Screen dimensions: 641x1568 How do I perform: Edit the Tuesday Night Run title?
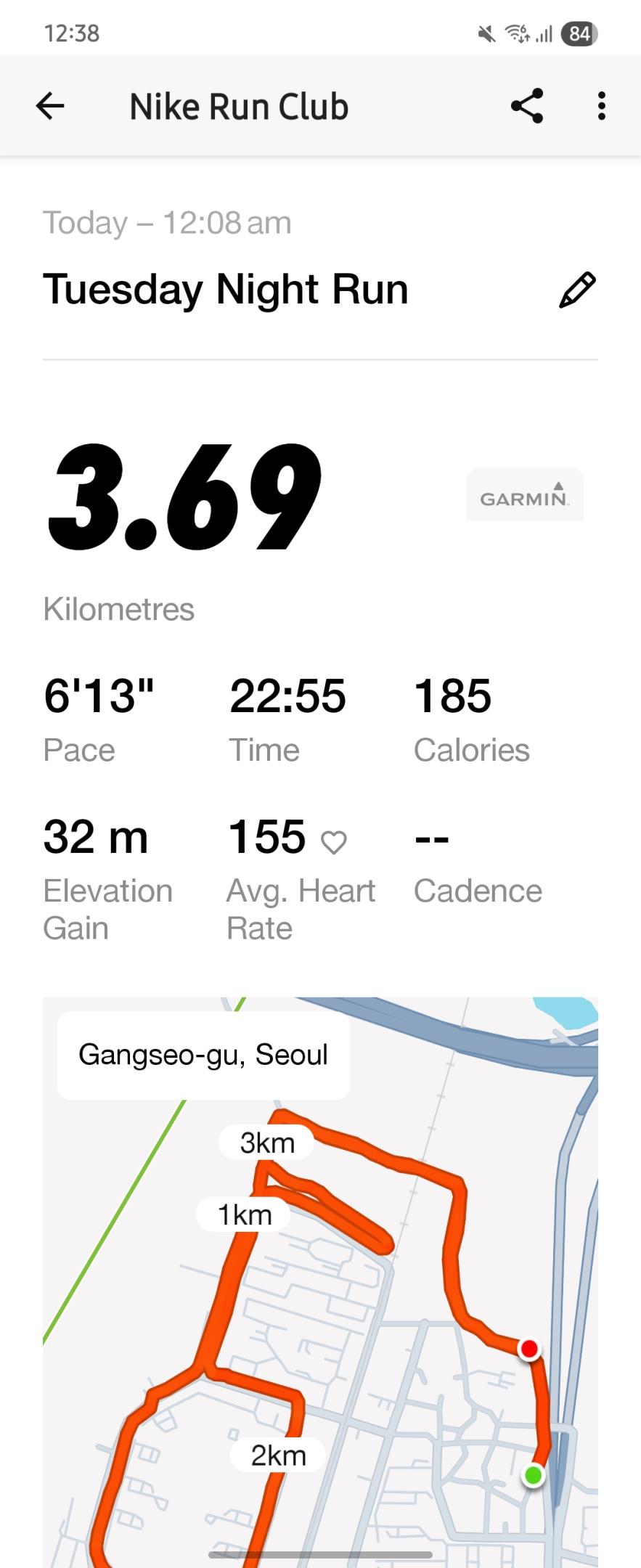click(577, 290)
